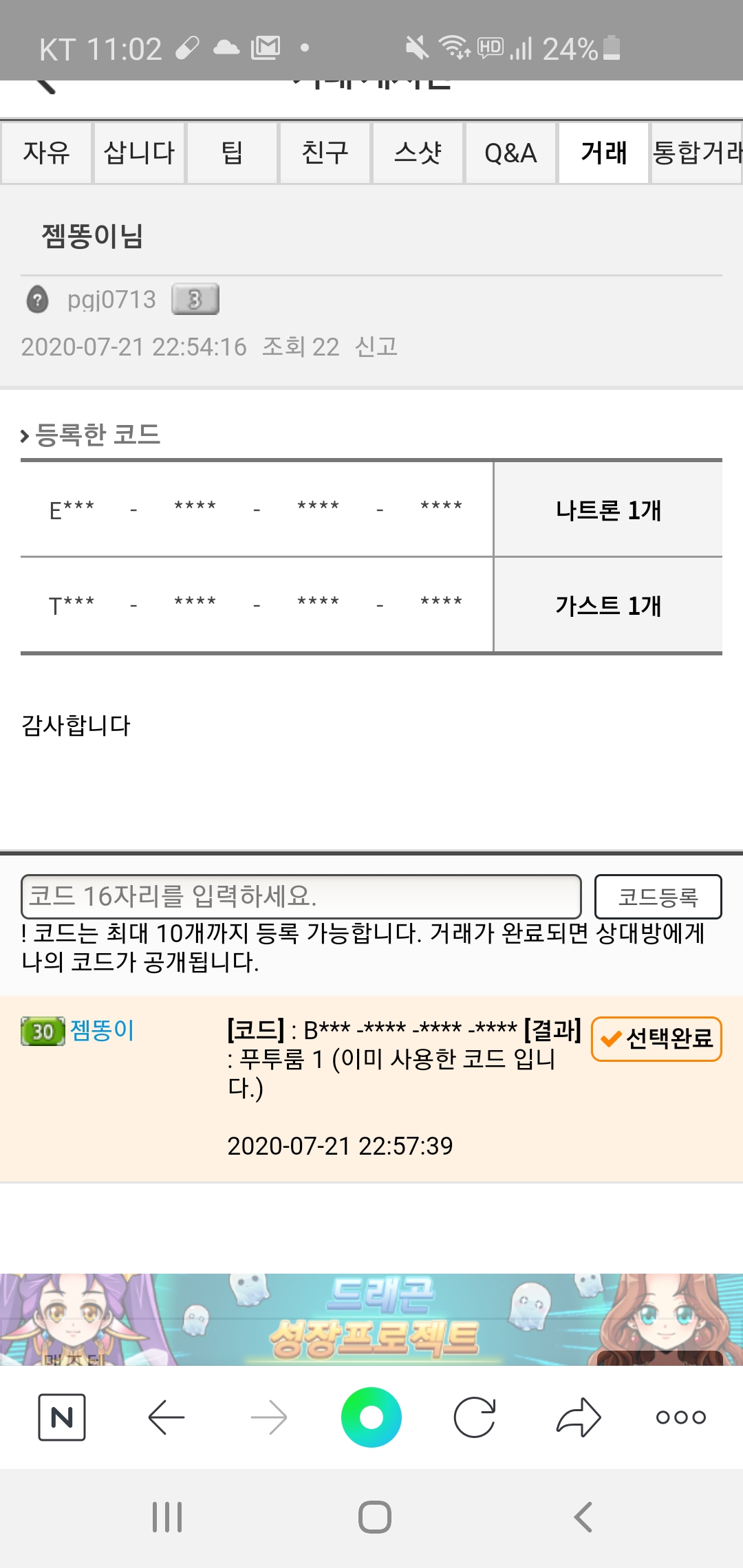Focus the 16-digit code input field

(x=301, y=896)
